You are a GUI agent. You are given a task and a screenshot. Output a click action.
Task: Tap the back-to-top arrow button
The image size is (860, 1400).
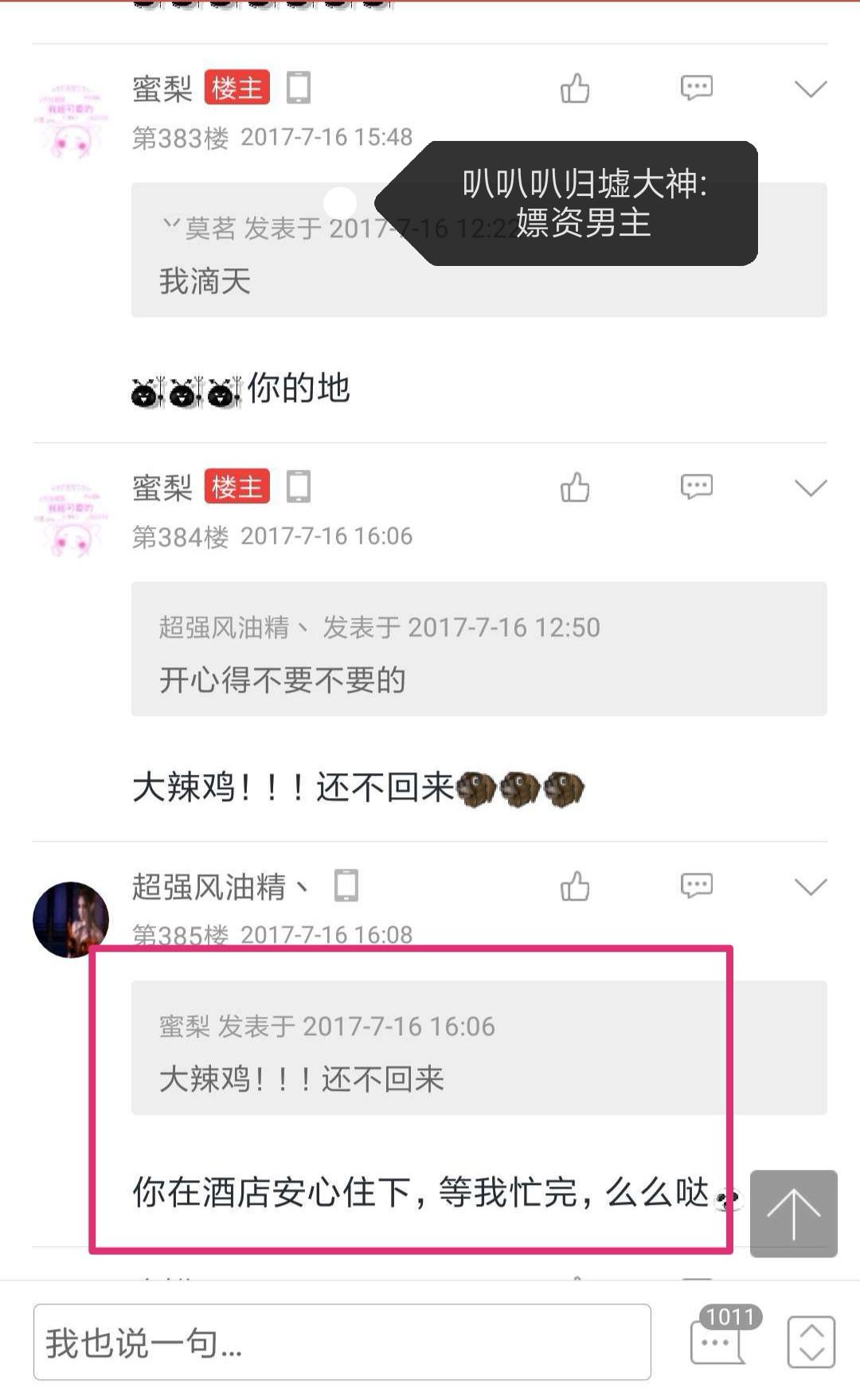pos(793,1214)
